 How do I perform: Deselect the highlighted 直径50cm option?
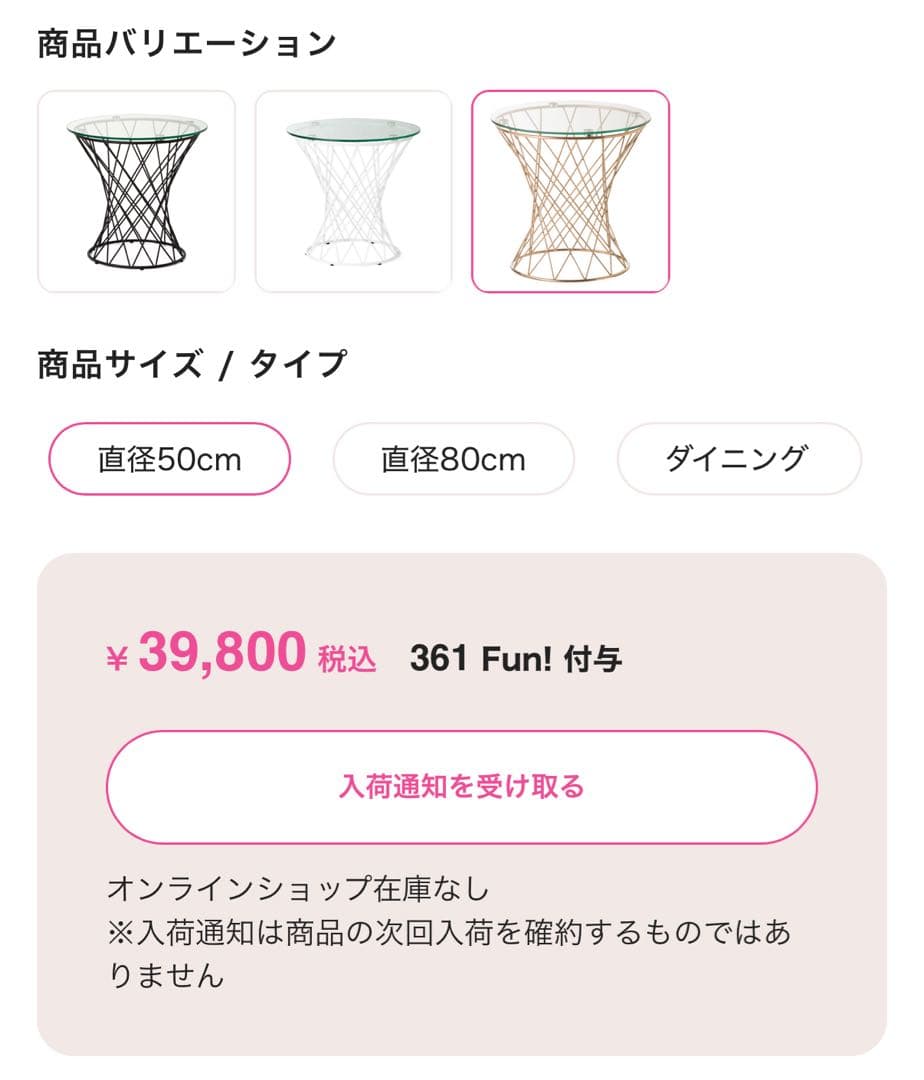coord(170,459)
